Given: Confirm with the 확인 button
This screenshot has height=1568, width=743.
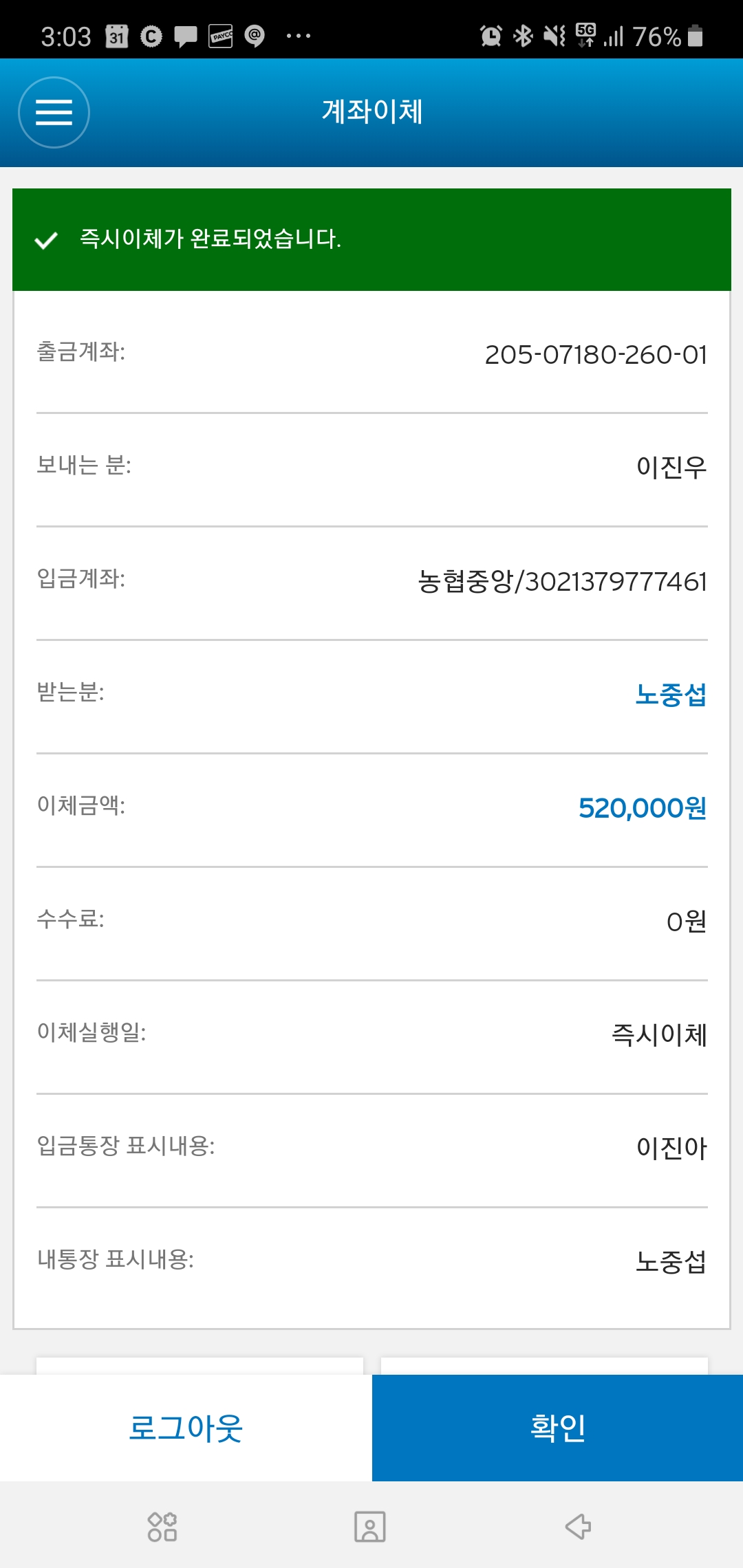Looking at the screenshot, I should (557, 1428).
